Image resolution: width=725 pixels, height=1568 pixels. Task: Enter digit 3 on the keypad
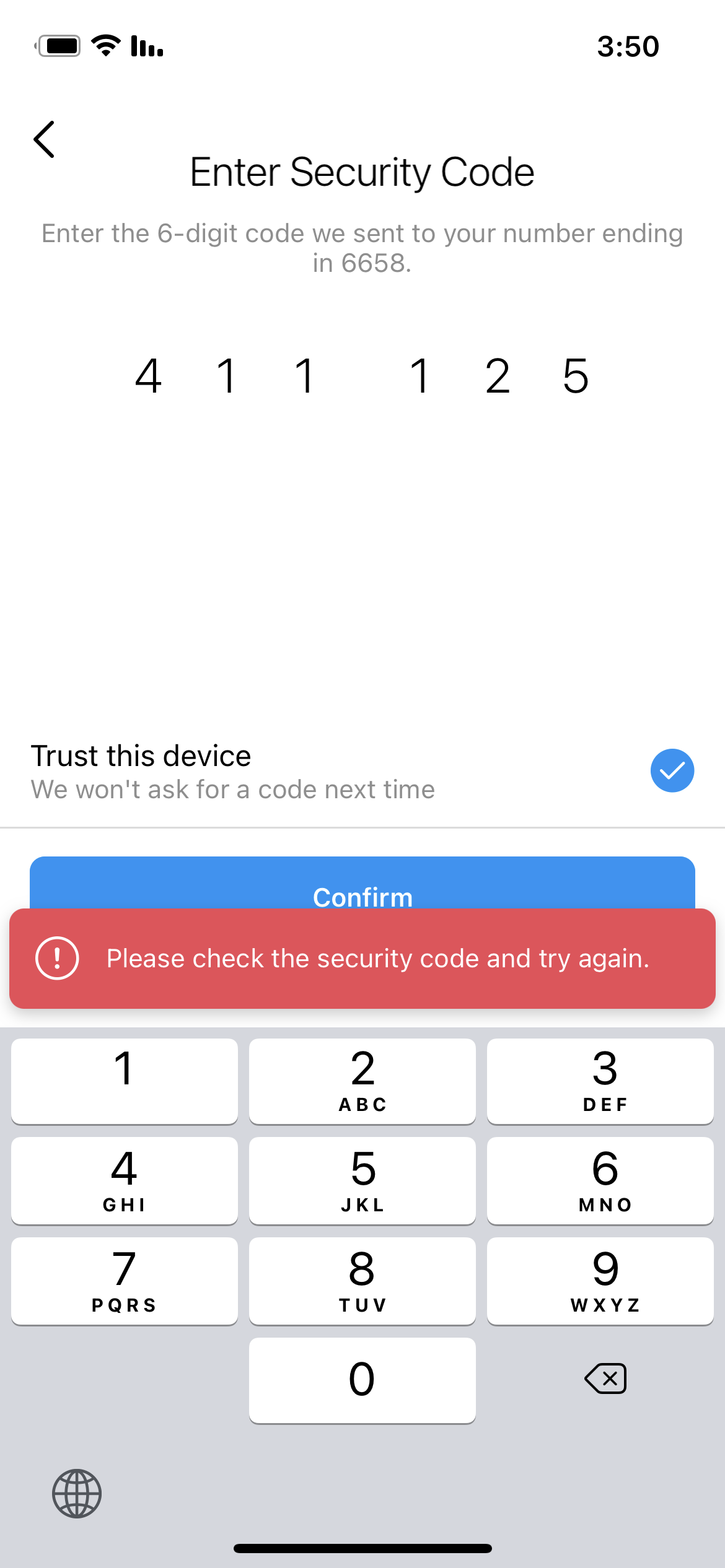point(600,1081)
